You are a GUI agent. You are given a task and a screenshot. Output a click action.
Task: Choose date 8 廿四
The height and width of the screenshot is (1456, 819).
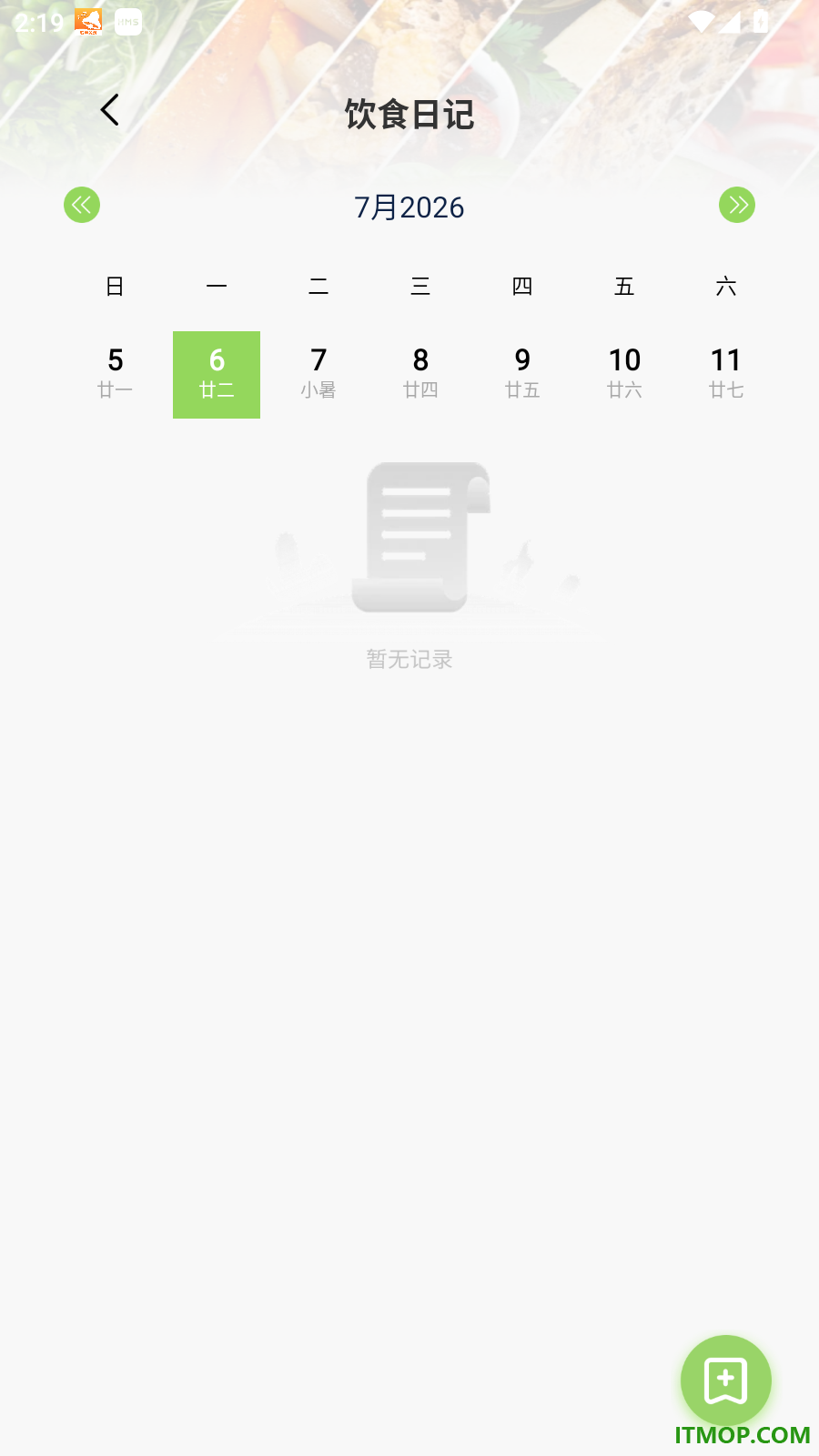coord(420,375)
